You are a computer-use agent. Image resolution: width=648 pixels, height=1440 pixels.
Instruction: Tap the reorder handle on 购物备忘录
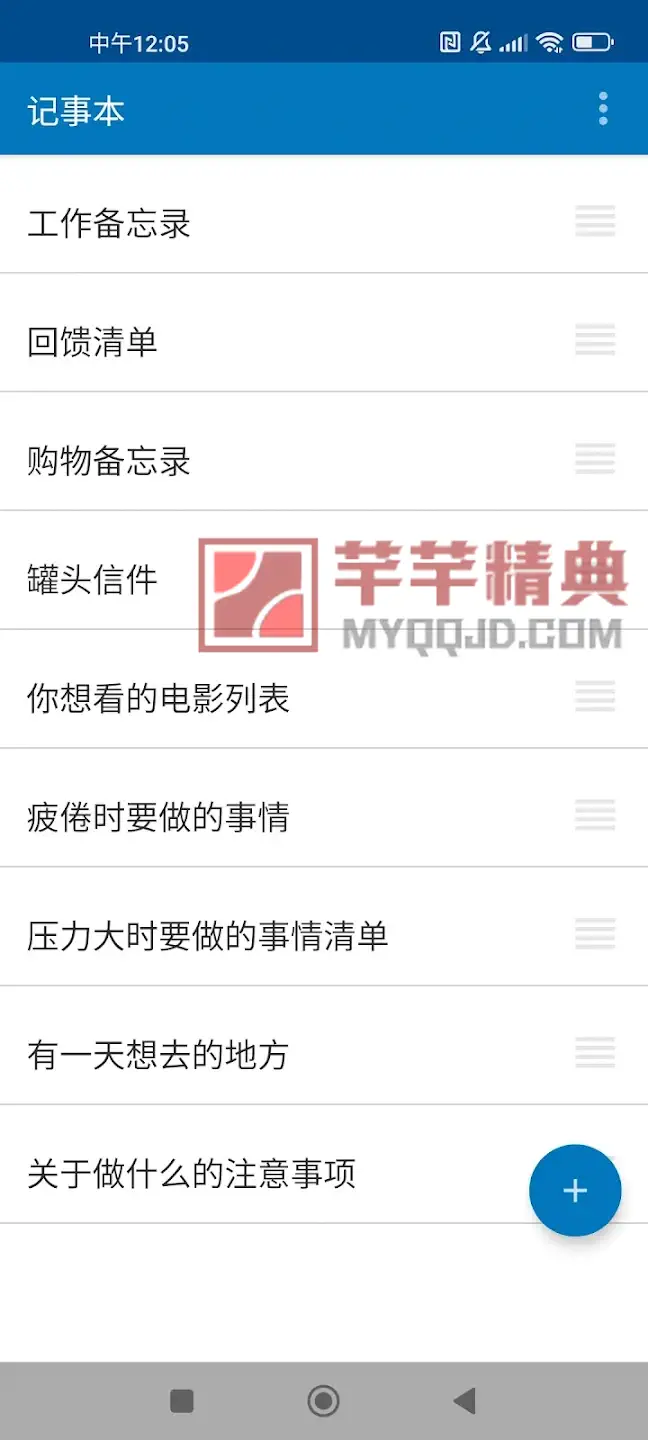coord(595,459)
